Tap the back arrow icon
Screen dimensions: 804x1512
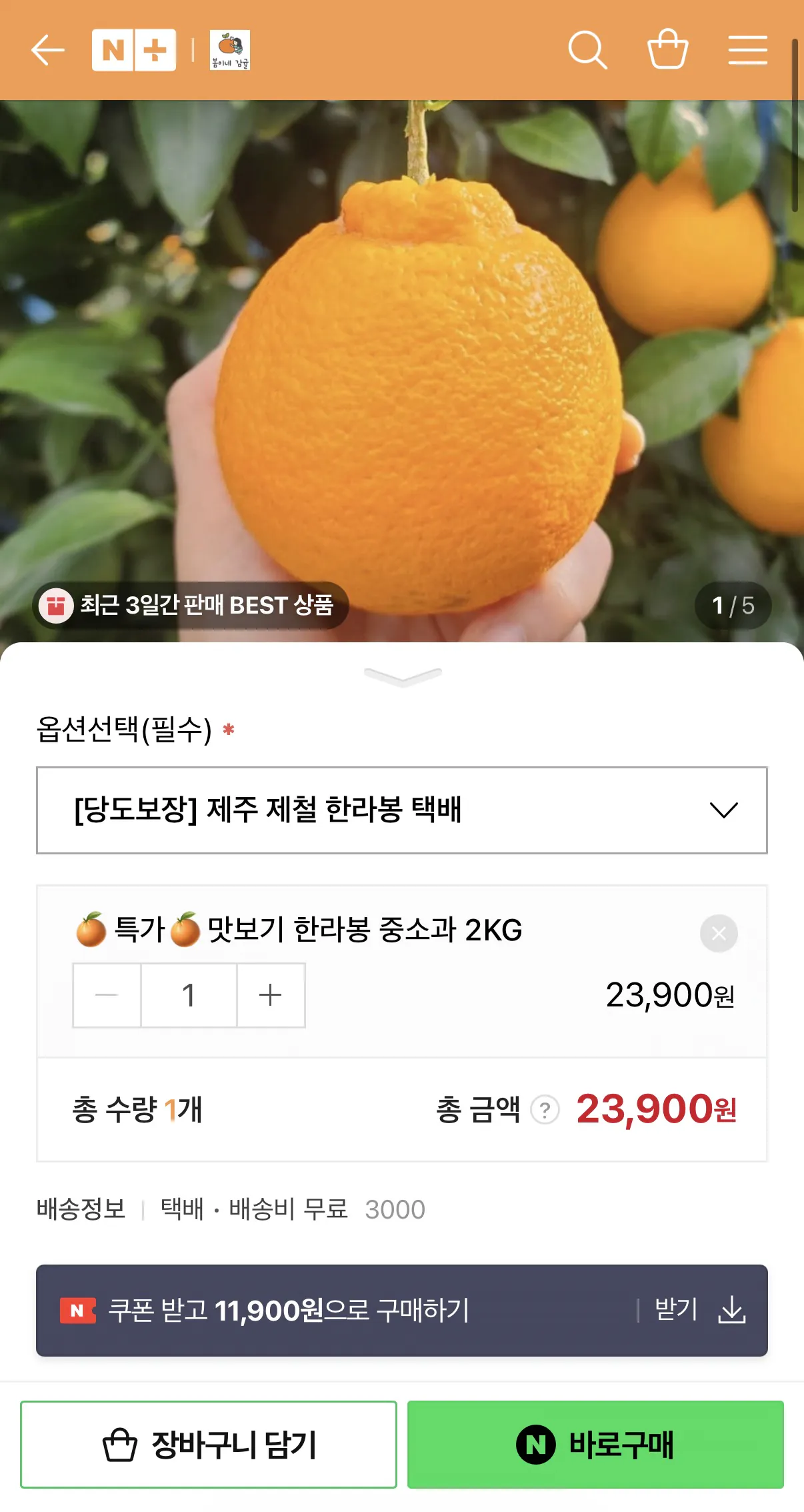click(x=48, y=50)
